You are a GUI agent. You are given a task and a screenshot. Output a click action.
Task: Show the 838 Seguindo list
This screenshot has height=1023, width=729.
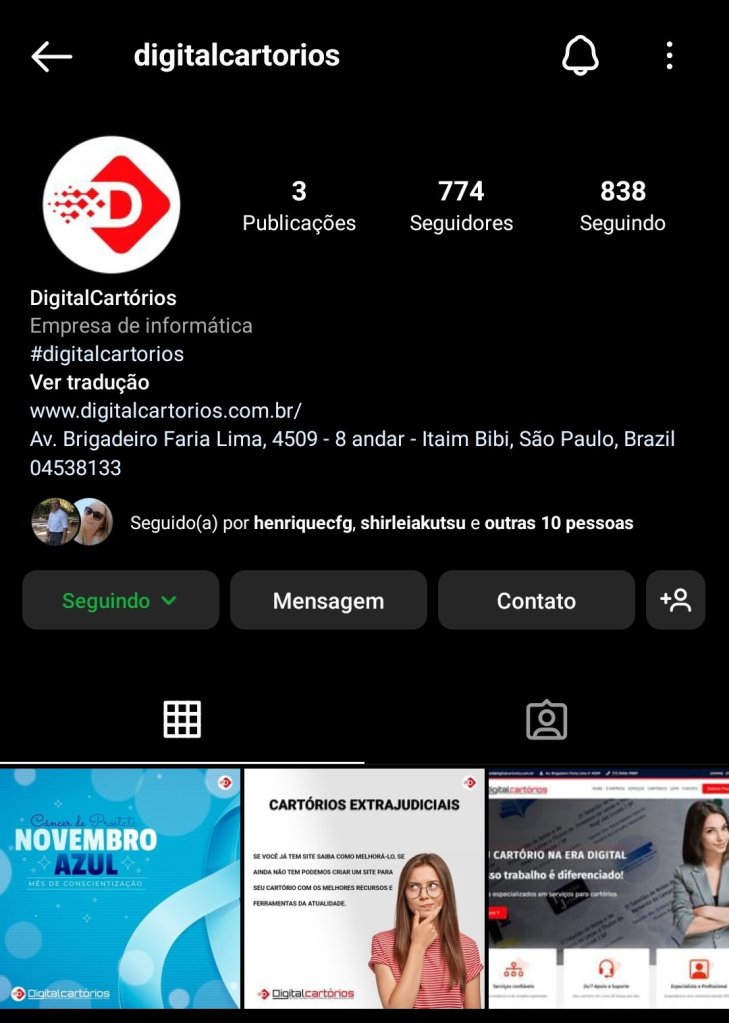(622, 205)
